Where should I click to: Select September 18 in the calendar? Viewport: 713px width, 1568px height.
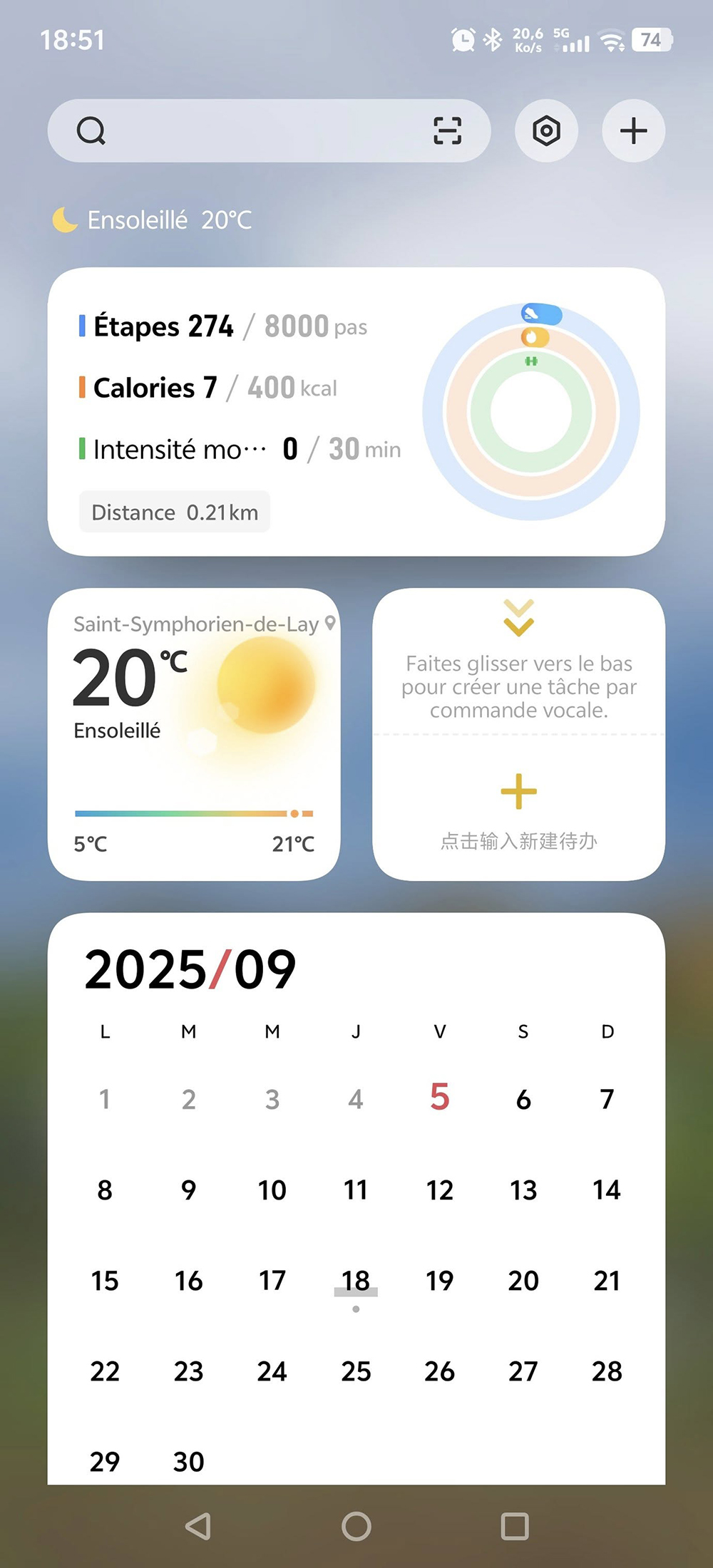[x=356, y=1281]
